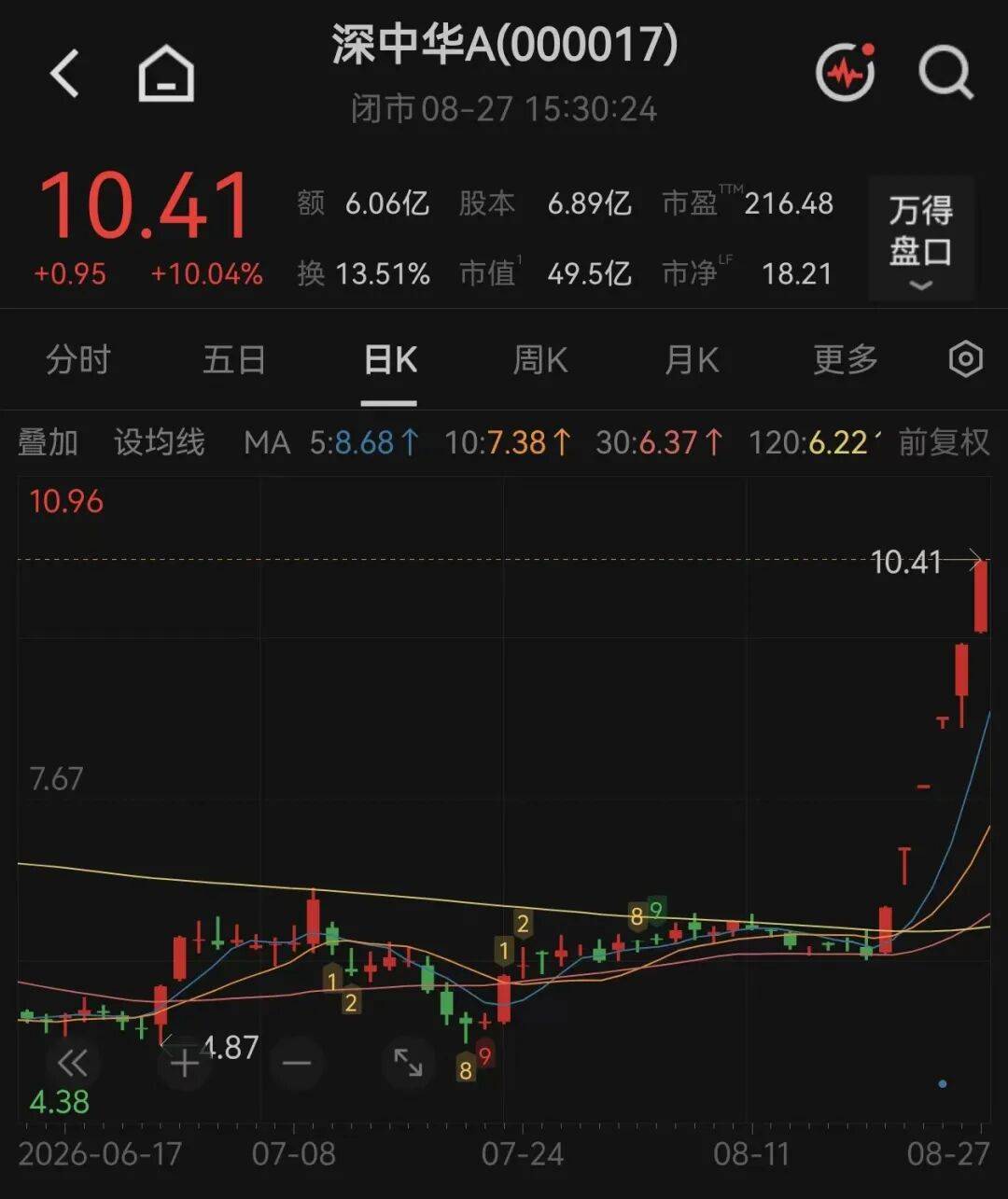Select the 日K chart tab

[x=390, y=359]
